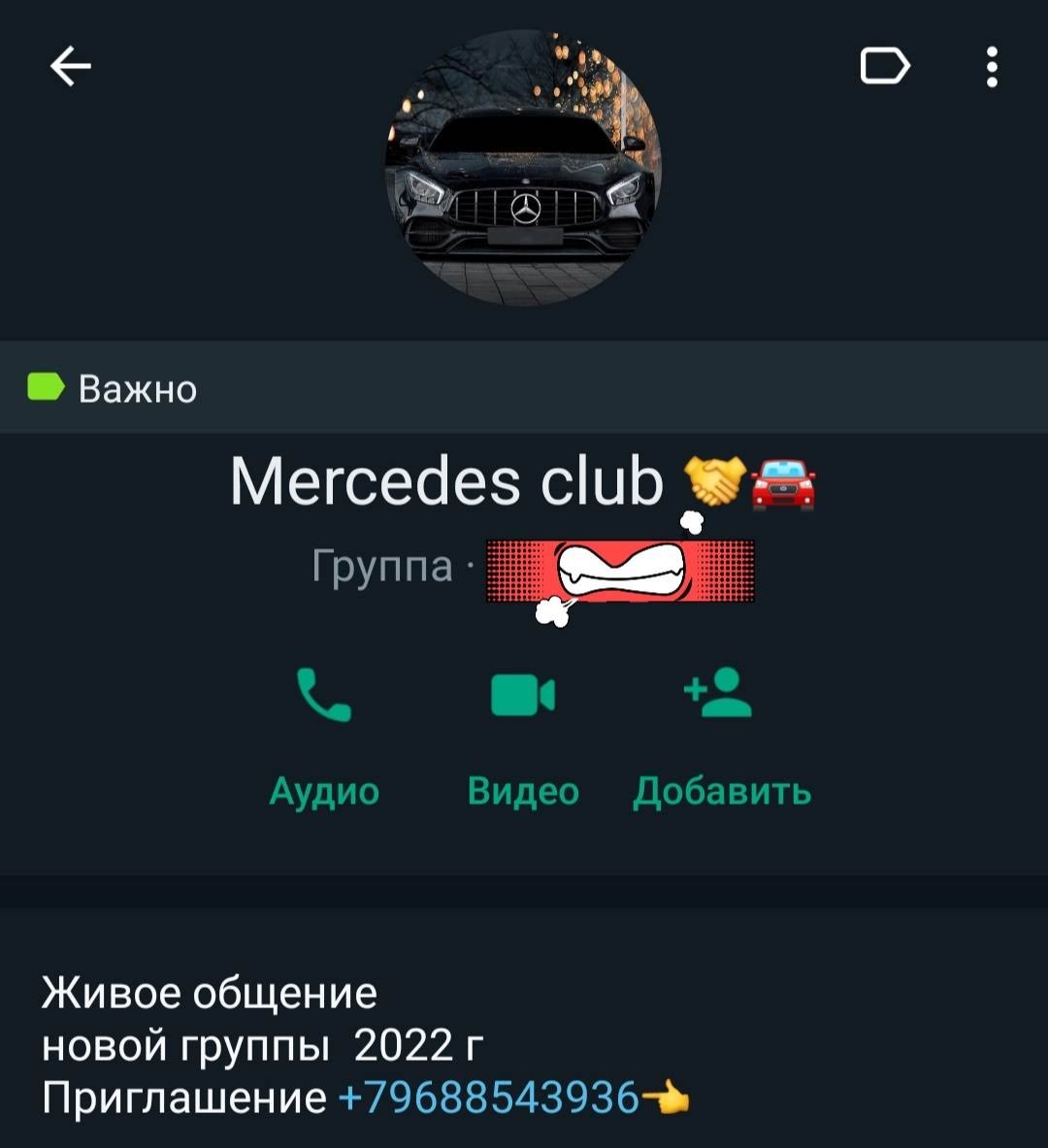Tap the pointing finger emoji after phone number
The image size is (1048, 1148).
coord(671,1098)
